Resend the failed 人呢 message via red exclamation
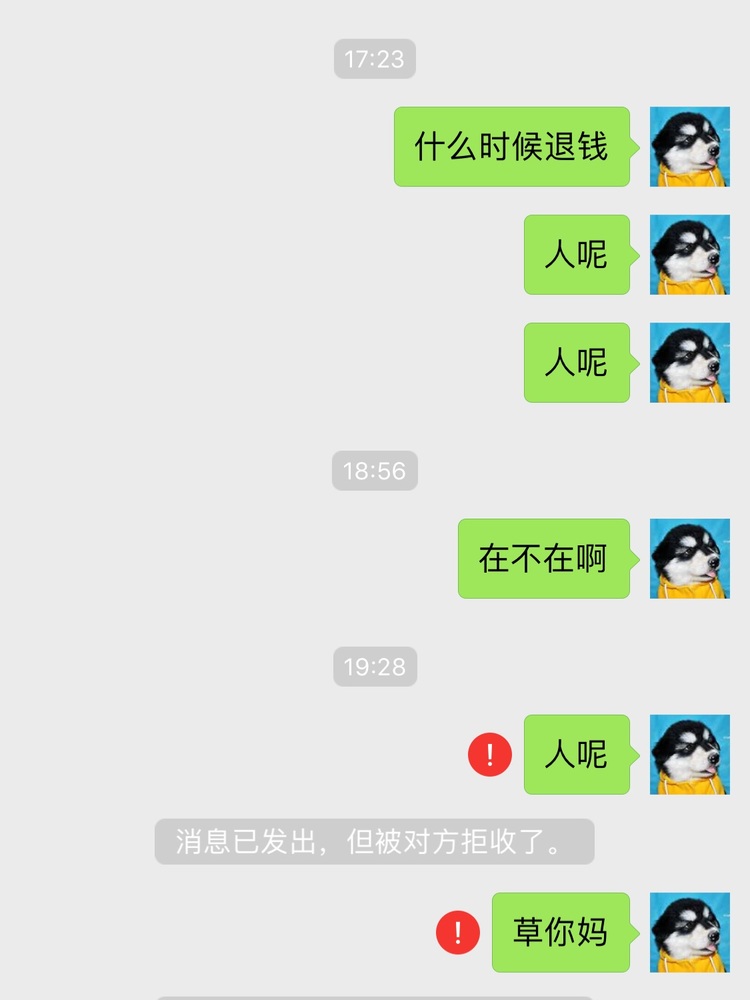The width and height of the screenshot is (750, 1000). 490,755
